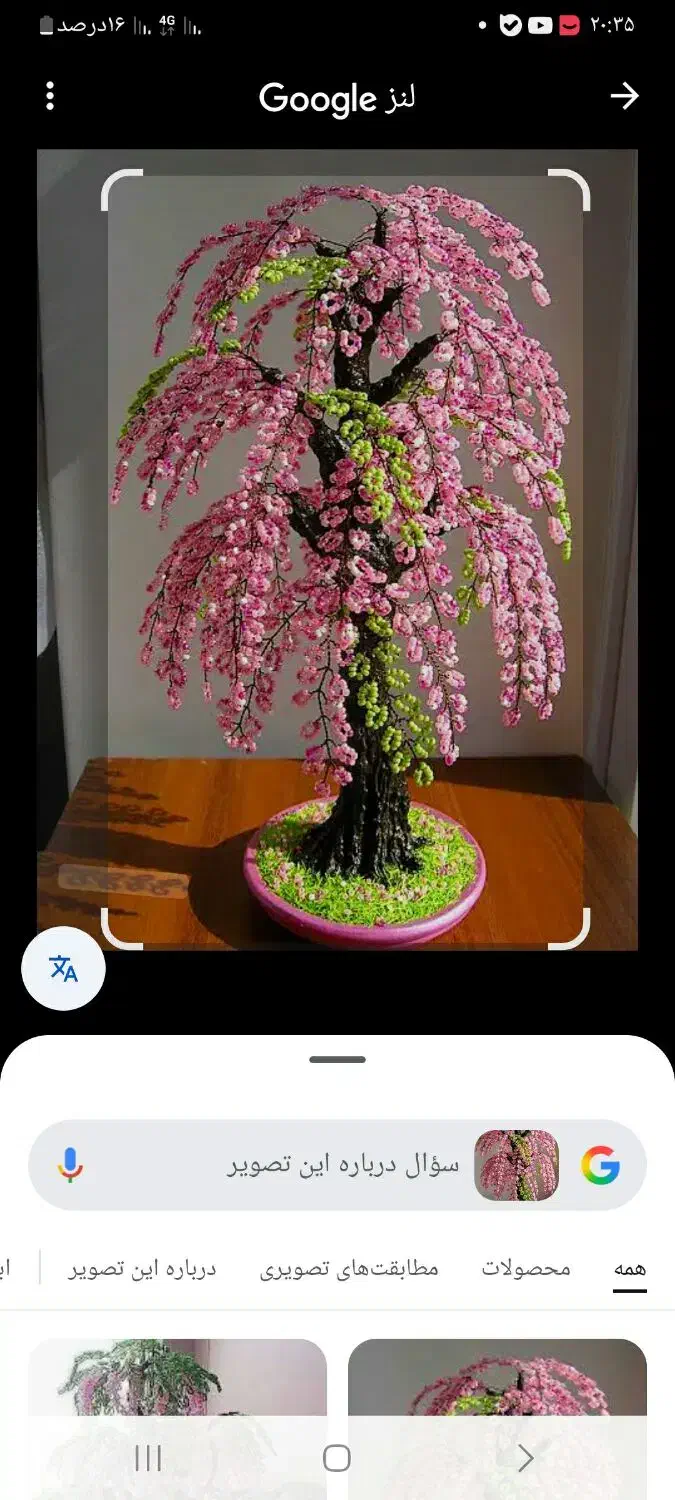This screenshot has width=675, height=1500.
Task: Open the recent apps view
Action: pyautogui.click(x=148, y=1458)
